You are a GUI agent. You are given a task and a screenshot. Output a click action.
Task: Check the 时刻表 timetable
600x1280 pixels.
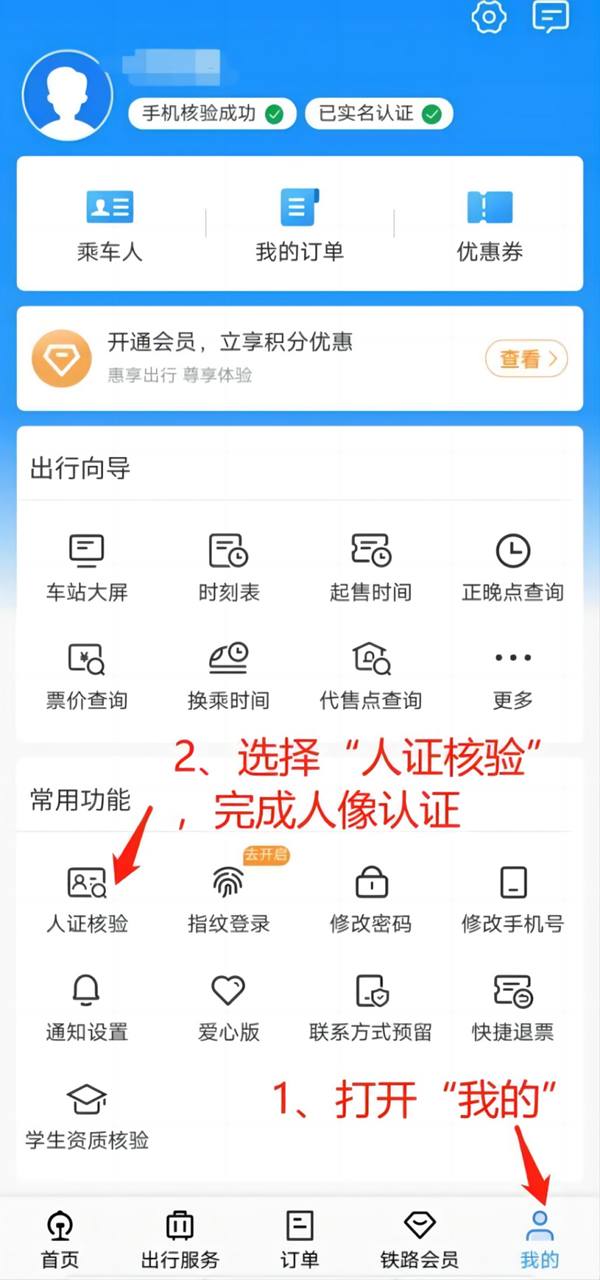click(228, 566)
